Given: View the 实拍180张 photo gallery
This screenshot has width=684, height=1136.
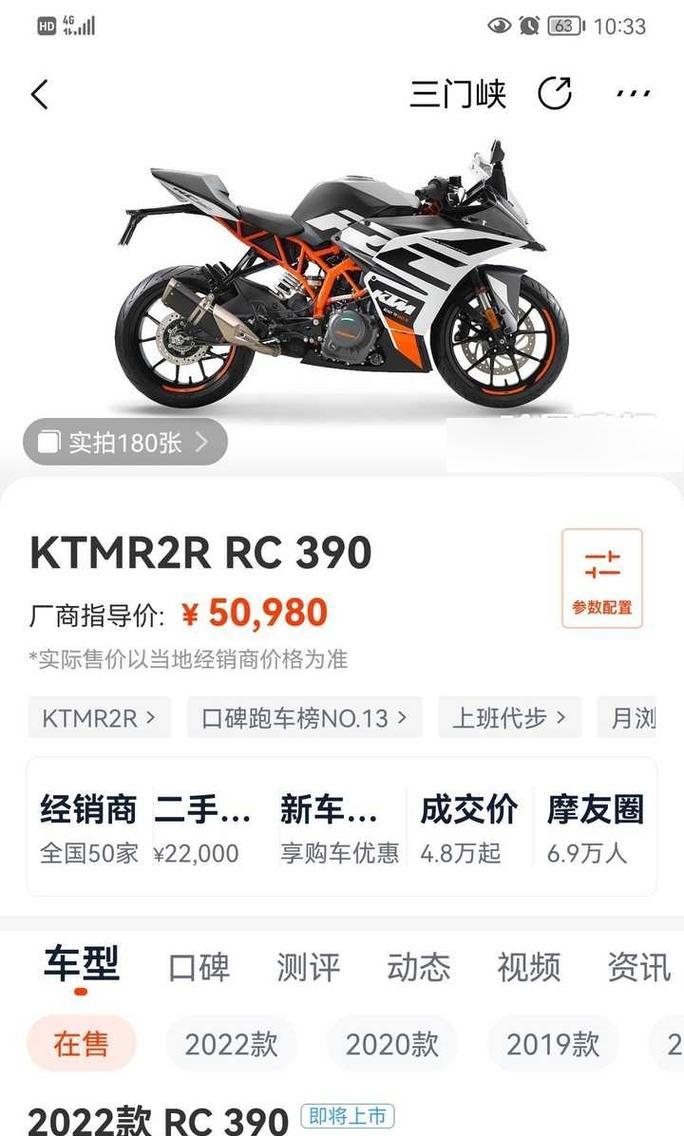Looking at the screenshot, I should tap(125, 442).
